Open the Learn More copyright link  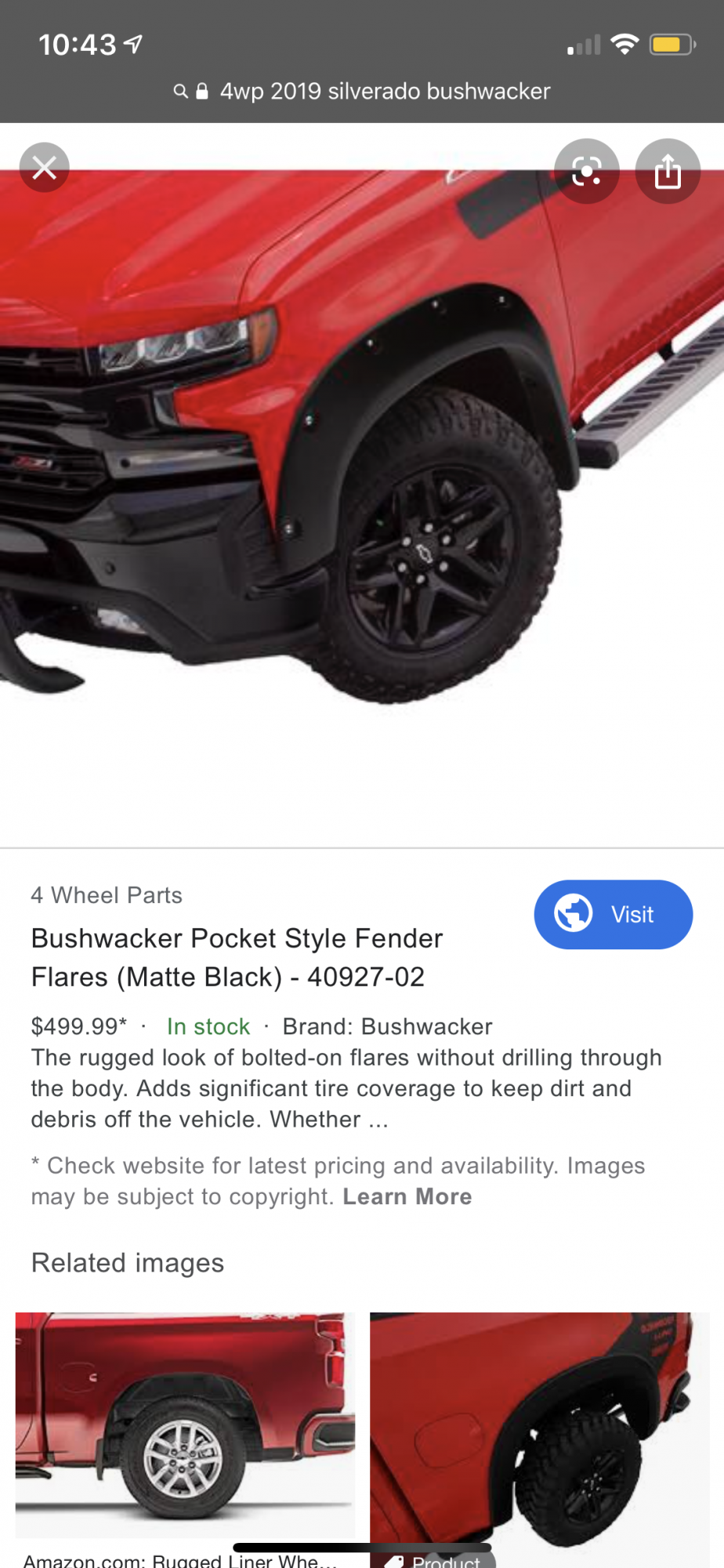point(407,1196)
